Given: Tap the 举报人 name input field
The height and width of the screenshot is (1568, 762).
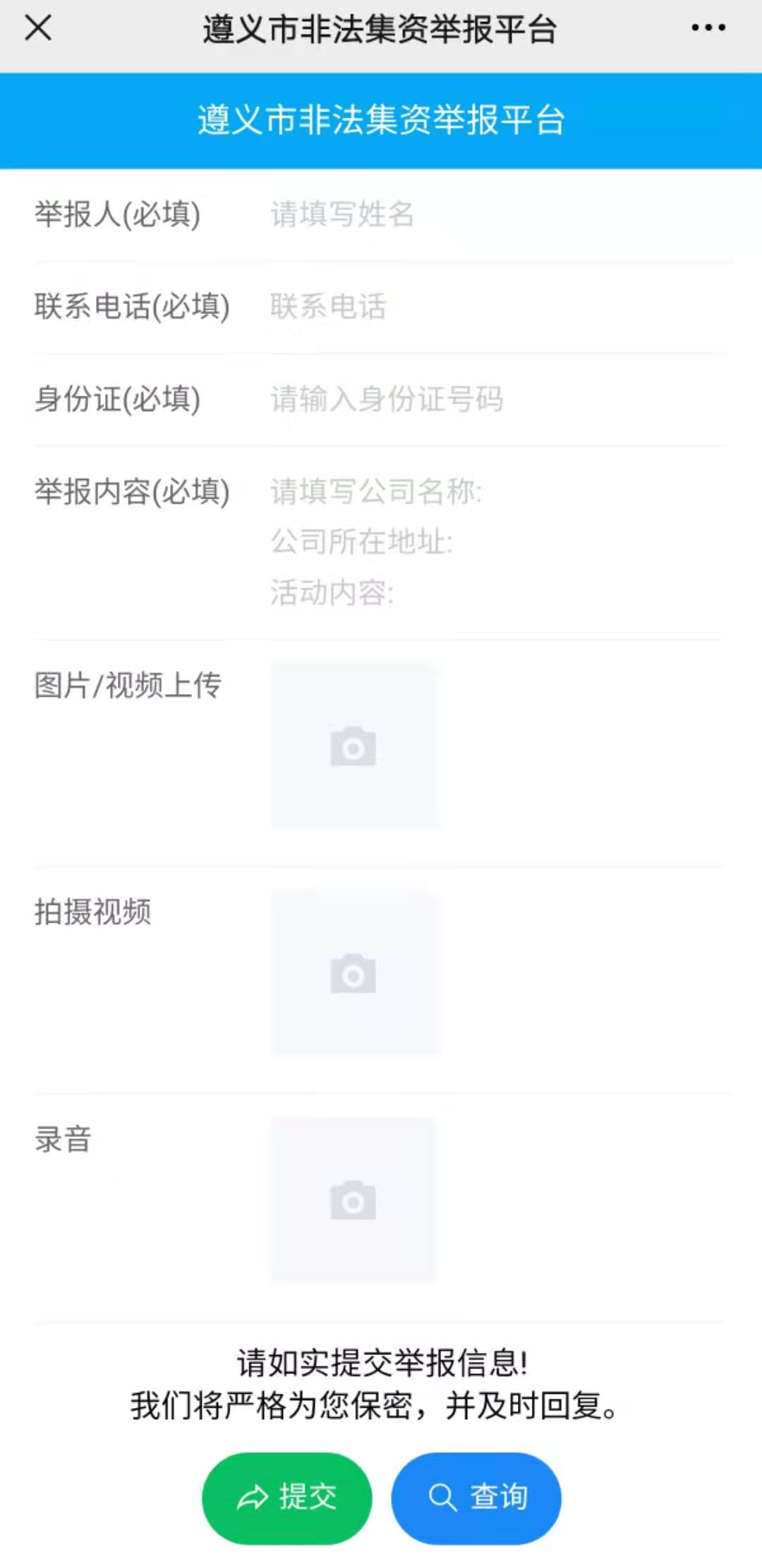Looking at the screenshot, I should pyautogui.click(x=497, y=214).
